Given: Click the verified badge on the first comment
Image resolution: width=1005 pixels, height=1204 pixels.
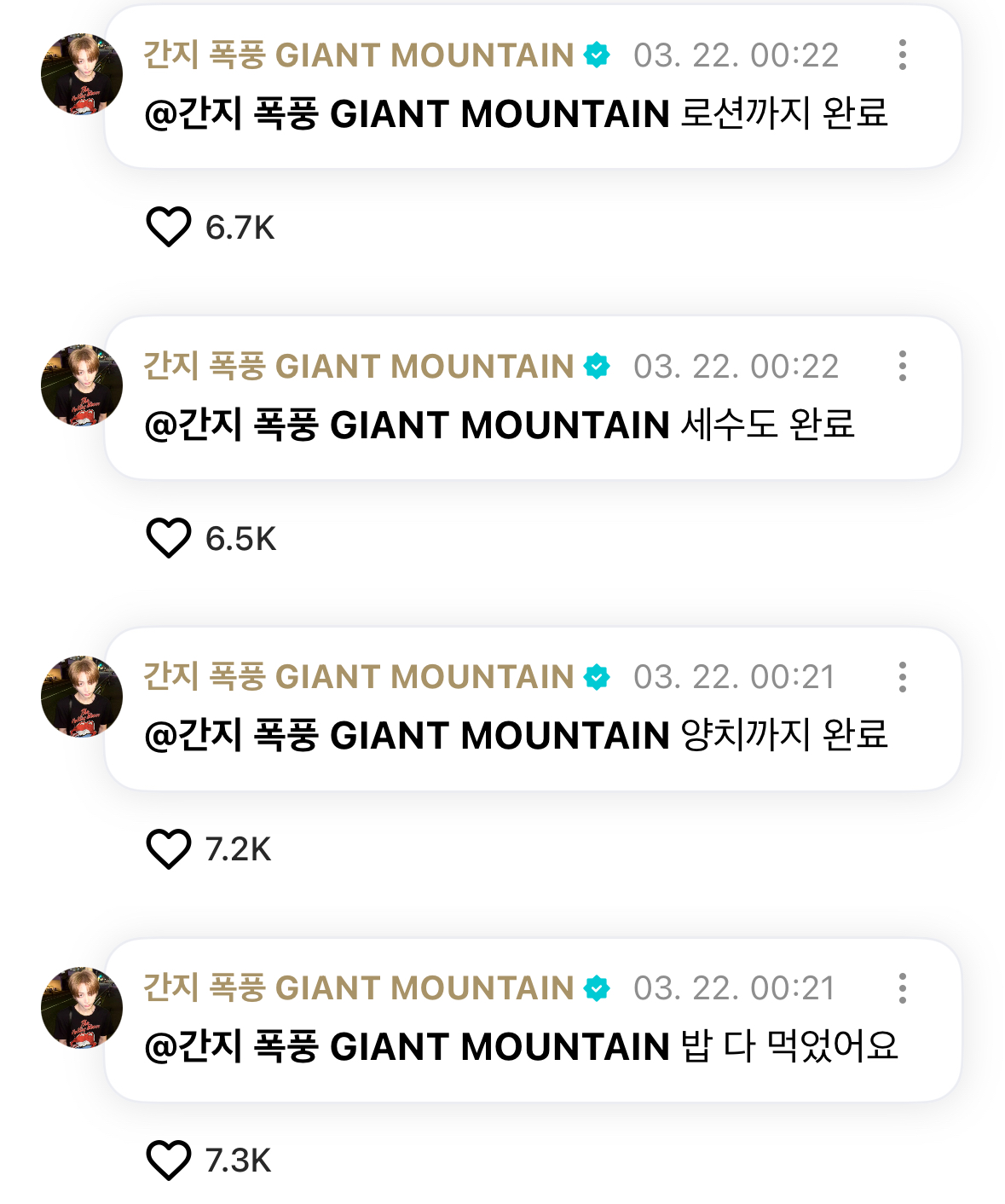Looking at the screenshot, I should [597, 55].
